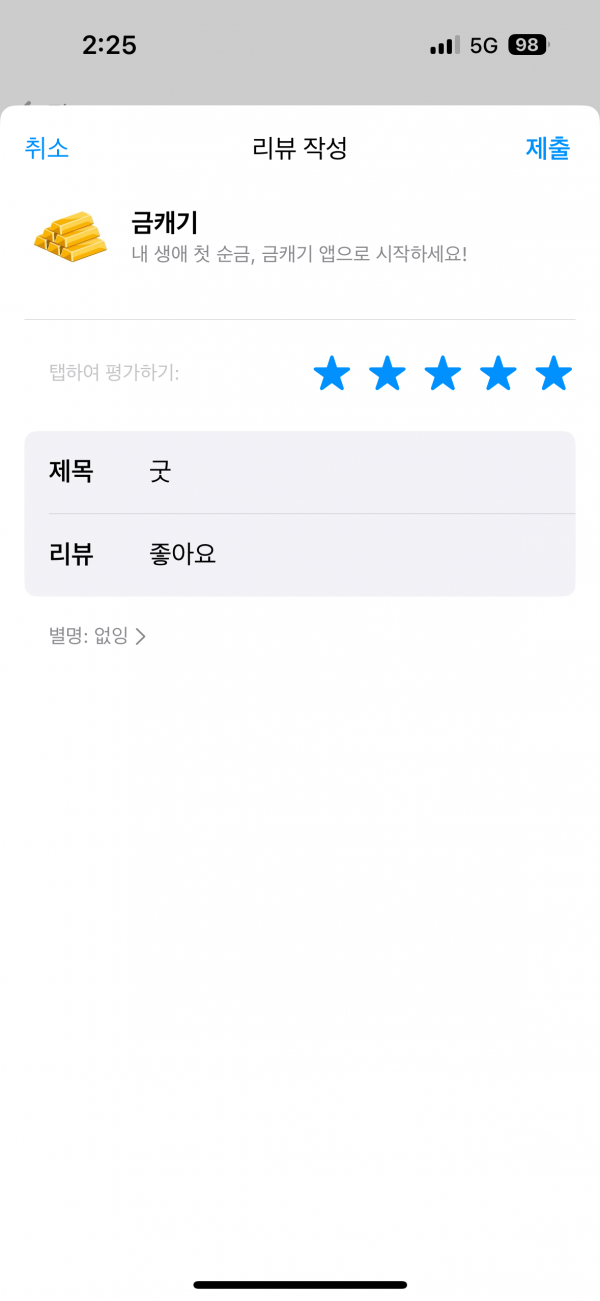The width and height of the screenshot is (600, 1301).
Task: Submit the review with 제출
Action: coord(548,148)
